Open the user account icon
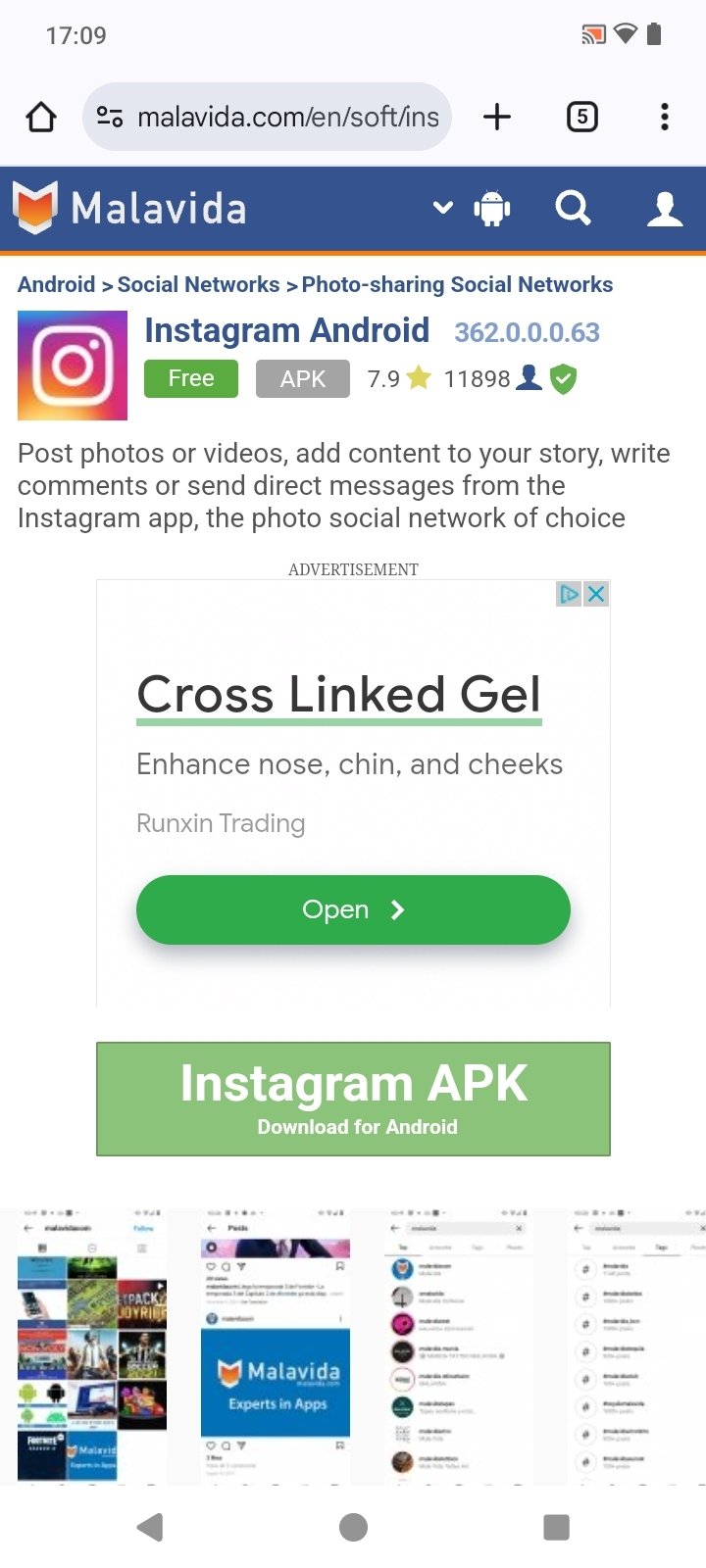 (x=665, y=209)
